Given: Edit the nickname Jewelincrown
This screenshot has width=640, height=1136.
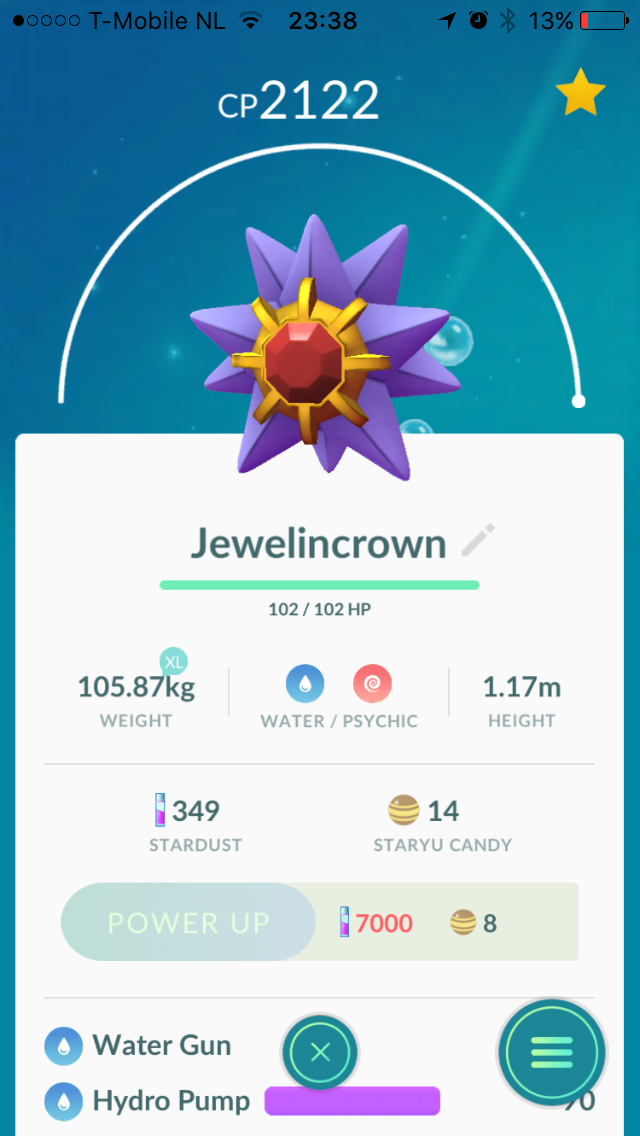Looking at the screenshot, I should click(478, 541).
